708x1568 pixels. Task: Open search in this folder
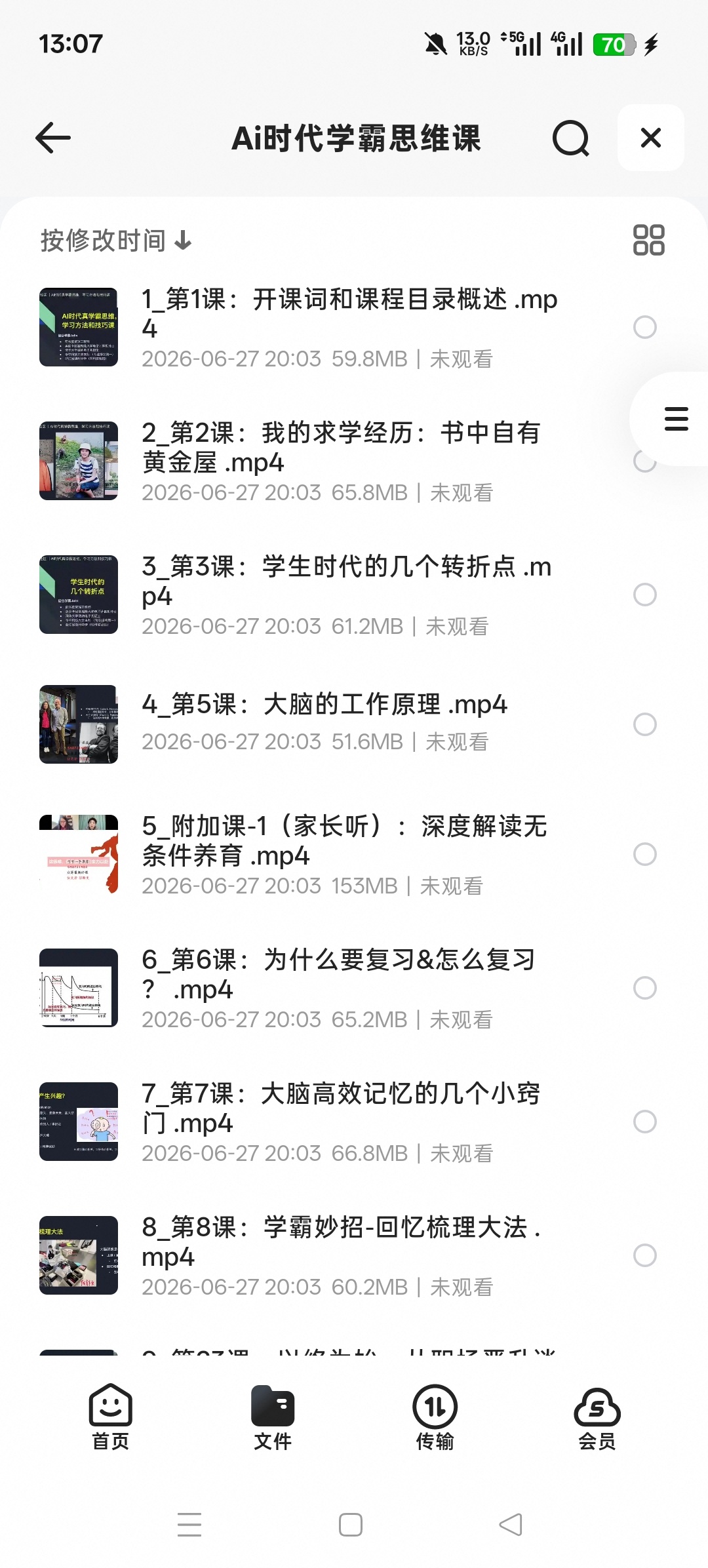pyautogui.click(x=570, y=138)
